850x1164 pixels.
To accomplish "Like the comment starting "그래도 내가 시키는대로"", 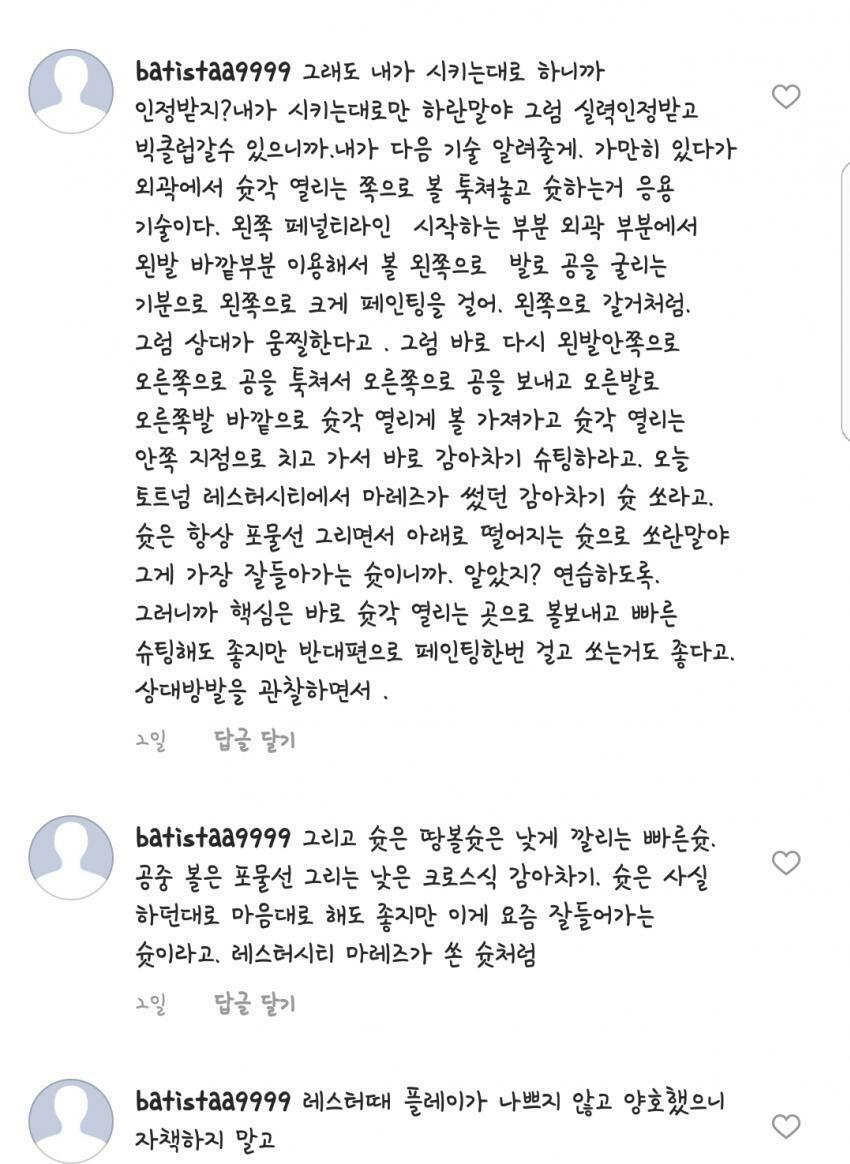I will pos(787,96).
